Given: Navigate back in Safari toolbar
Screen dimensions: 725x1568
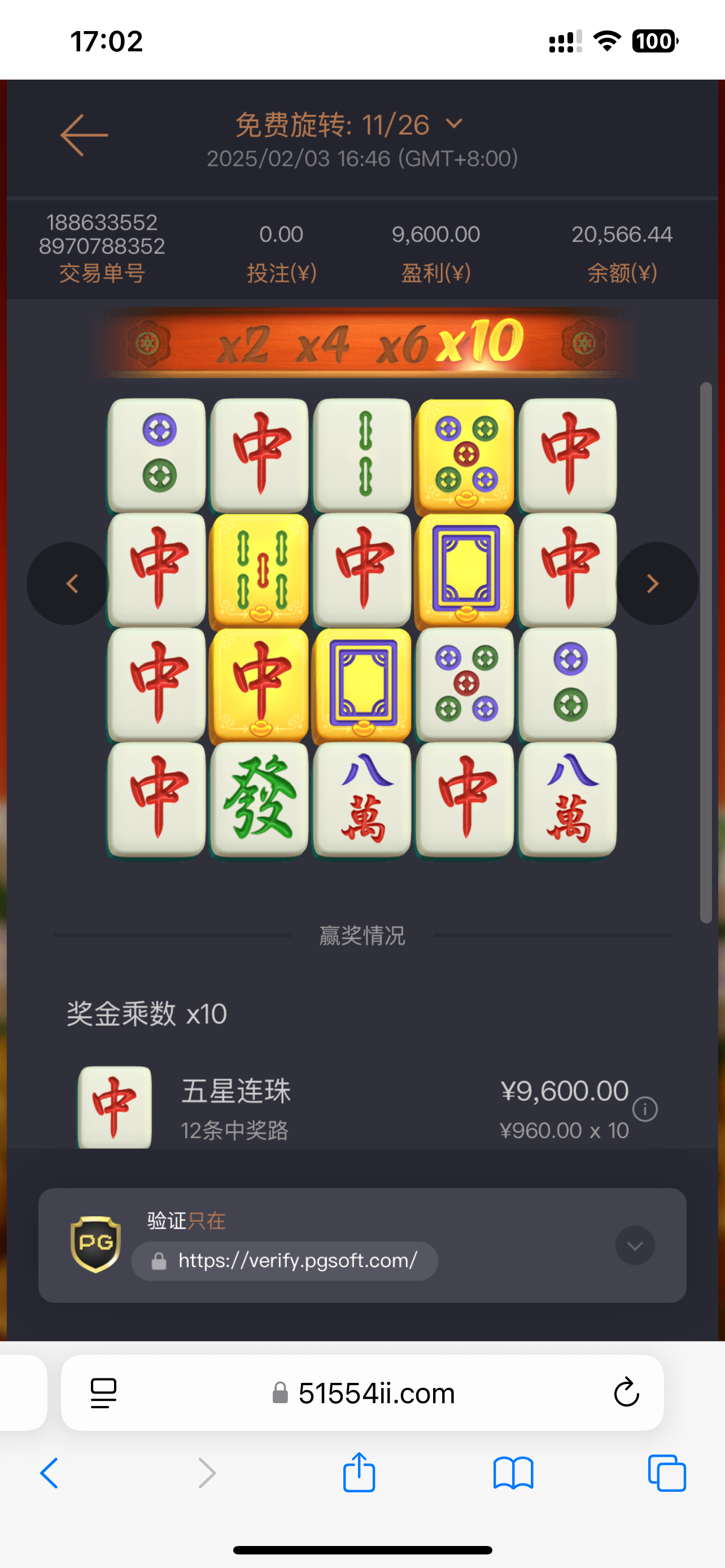Looking at the screenshot, I should [49, 1473].
